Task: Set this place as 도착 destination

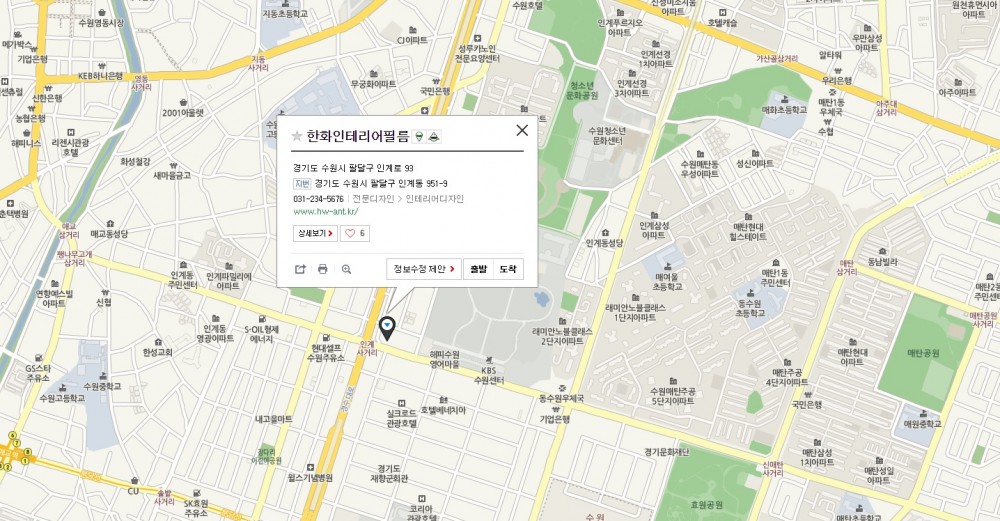Action: (x=508, y=269)
